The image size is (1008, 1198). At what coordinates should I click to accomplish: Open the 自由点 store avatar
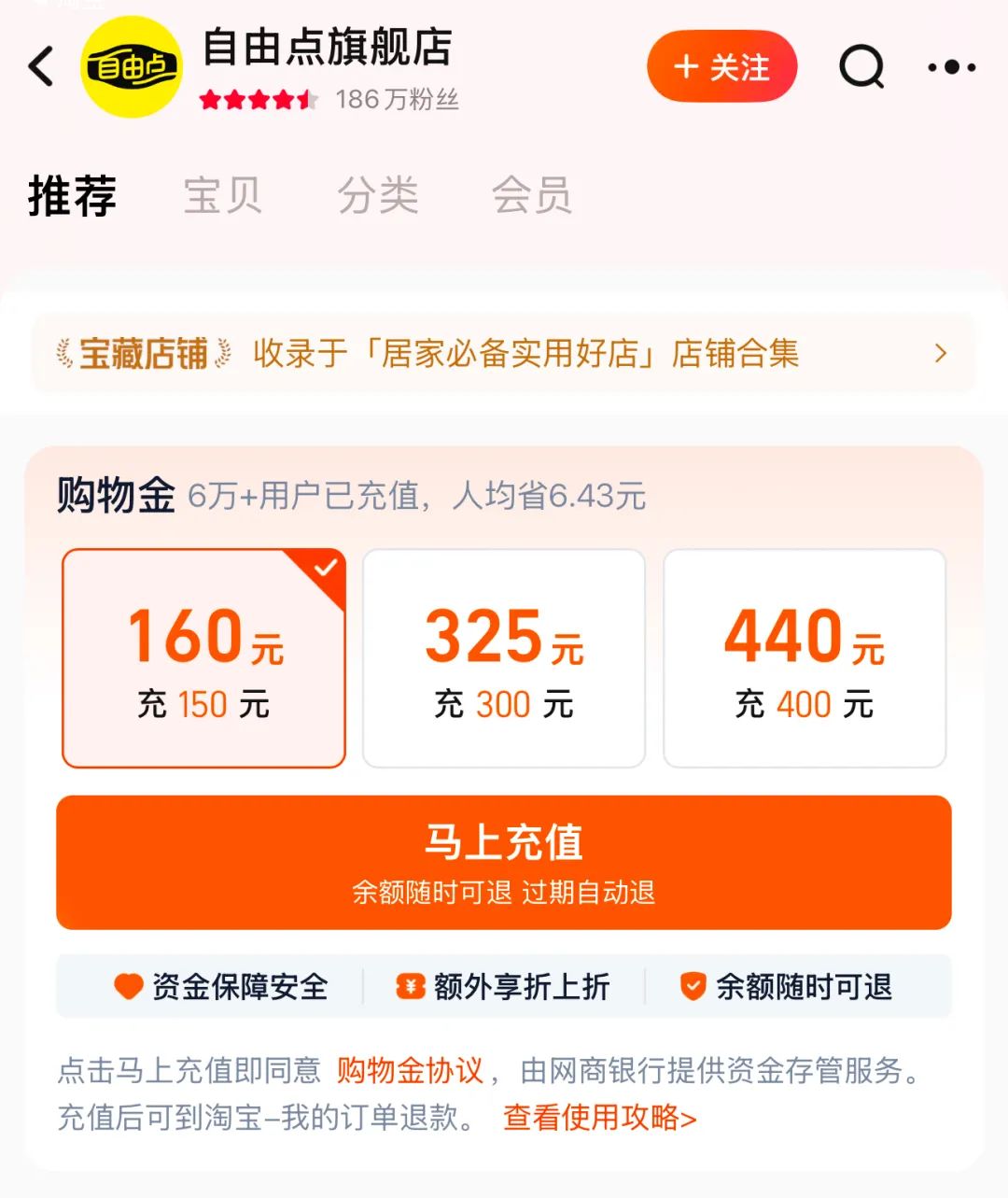coord(131,67)
